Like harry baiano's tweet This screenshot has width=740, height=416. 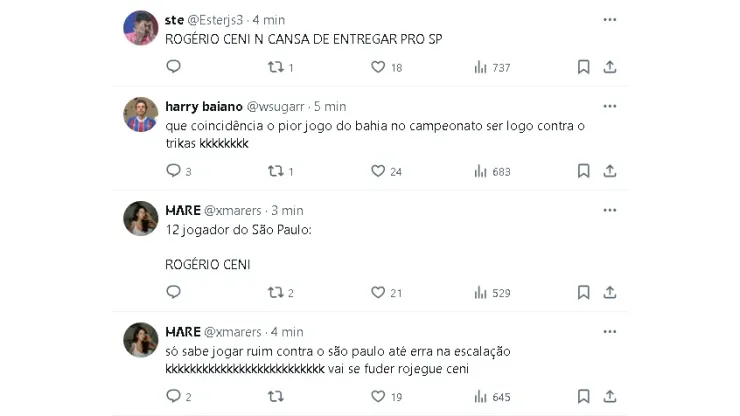tap(378, 171)
